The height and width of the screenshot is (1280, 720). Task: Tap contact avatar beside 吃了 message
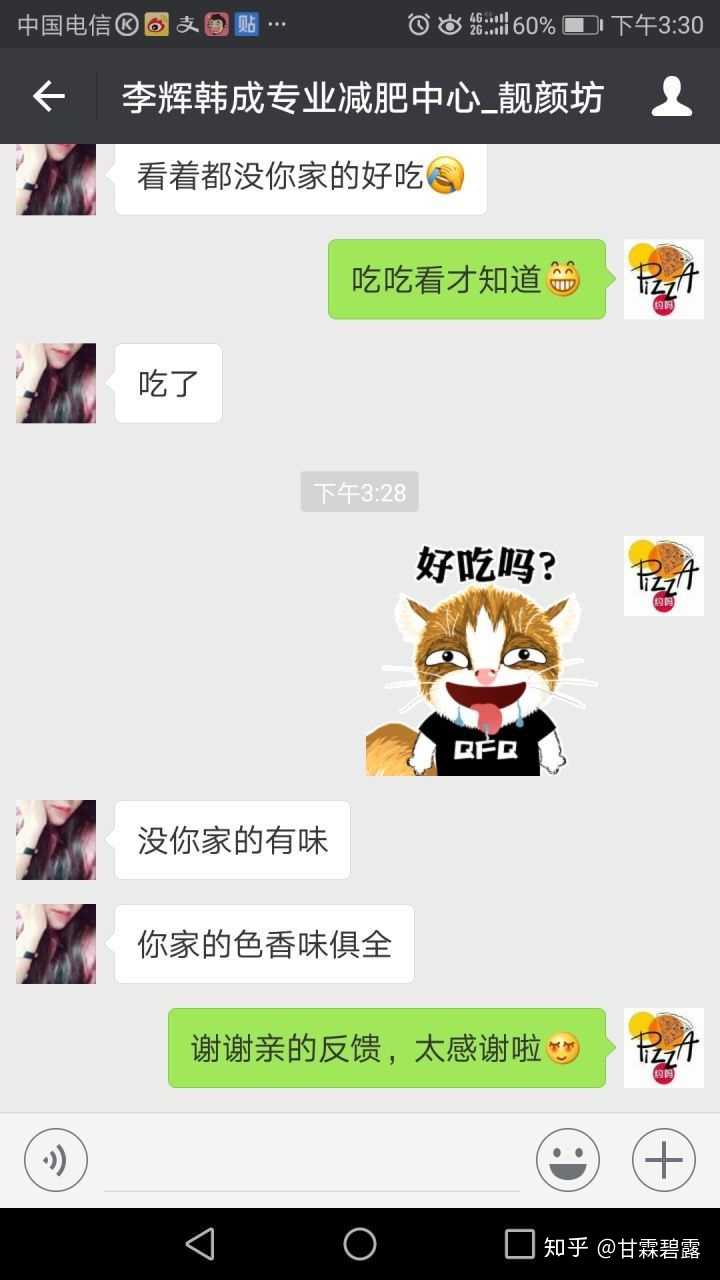[56, 383]
